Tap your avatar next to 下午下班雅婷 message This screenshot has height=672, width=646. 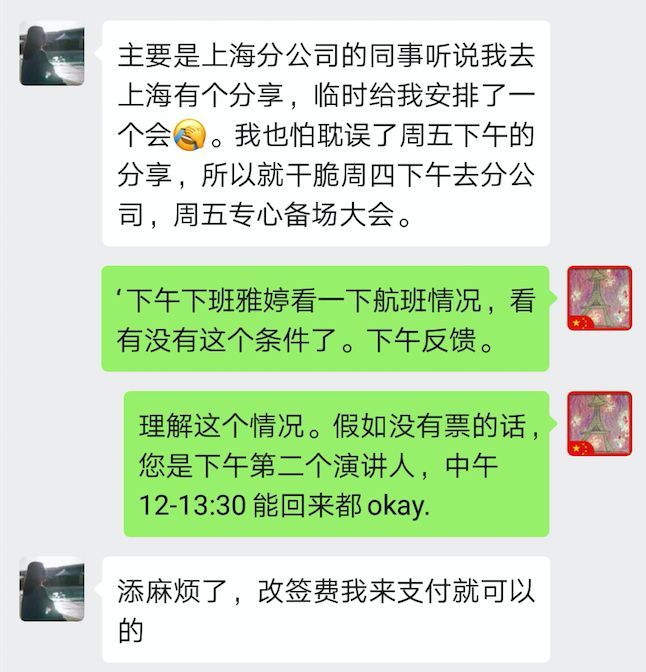point(599,299)
